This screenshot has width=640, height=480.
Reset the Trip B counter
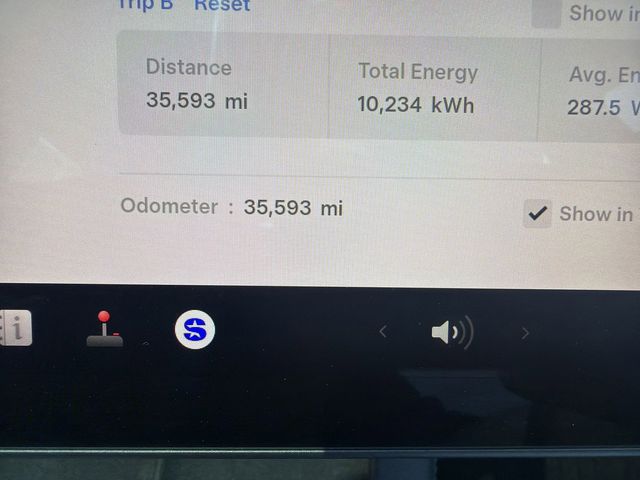click(222, 5)
